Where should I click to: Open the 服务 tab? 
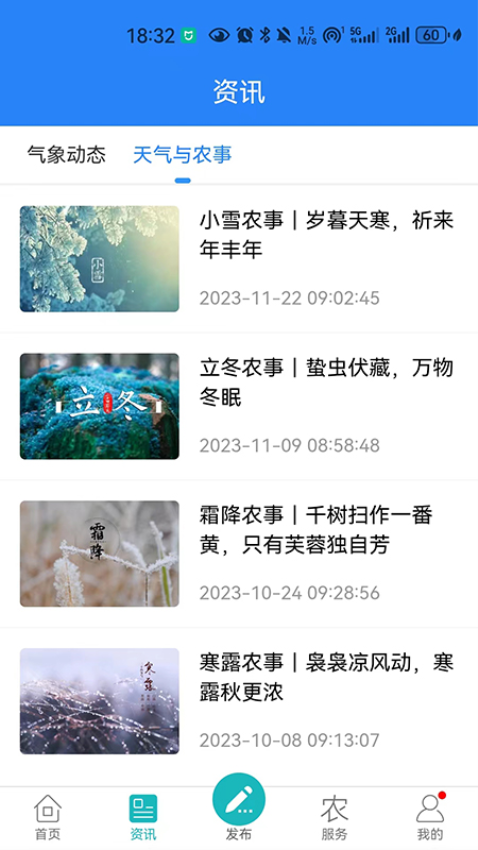334,817
